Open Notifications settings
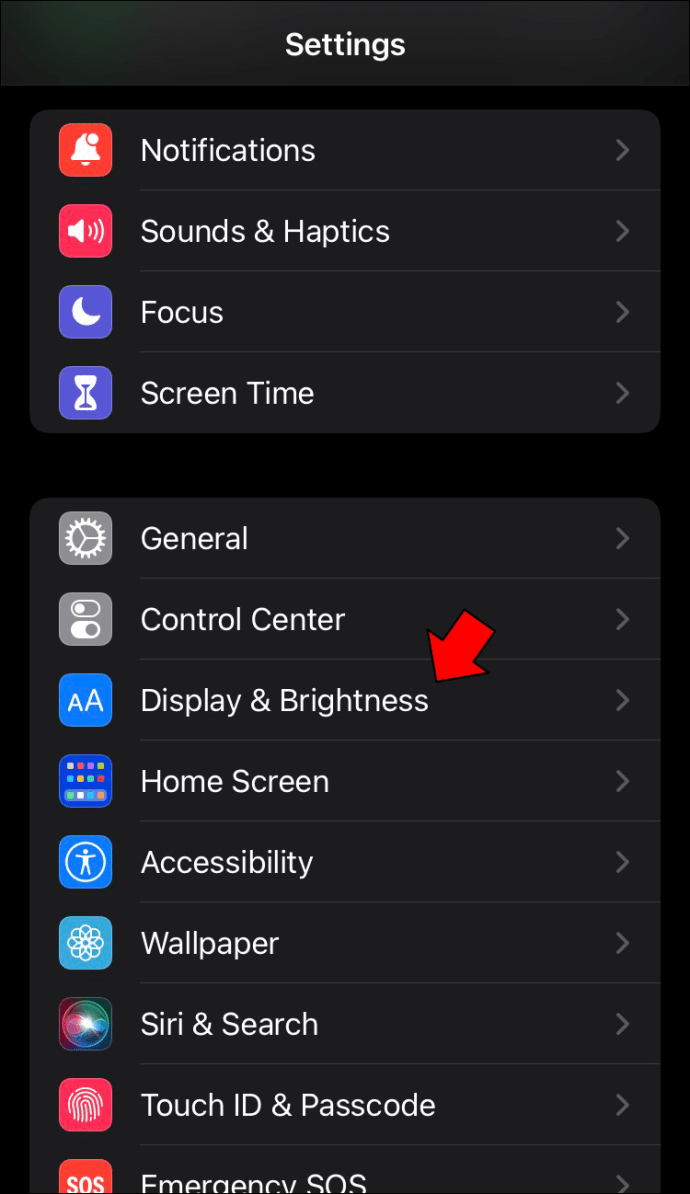This screenshot has width=690, height=1194. point(345,150)
